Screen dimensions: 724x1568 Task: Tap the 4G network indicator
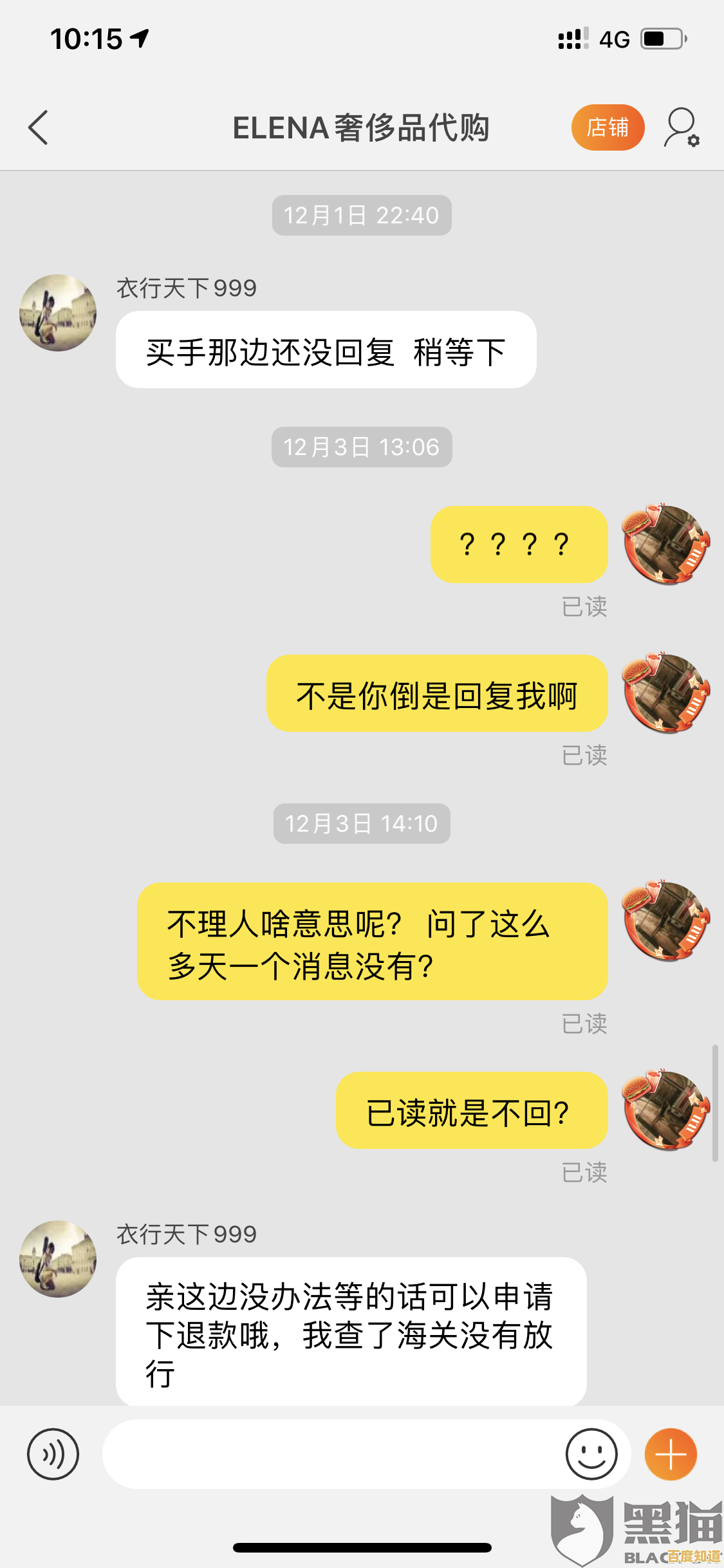pyautogui.click(x=615, y=39)
